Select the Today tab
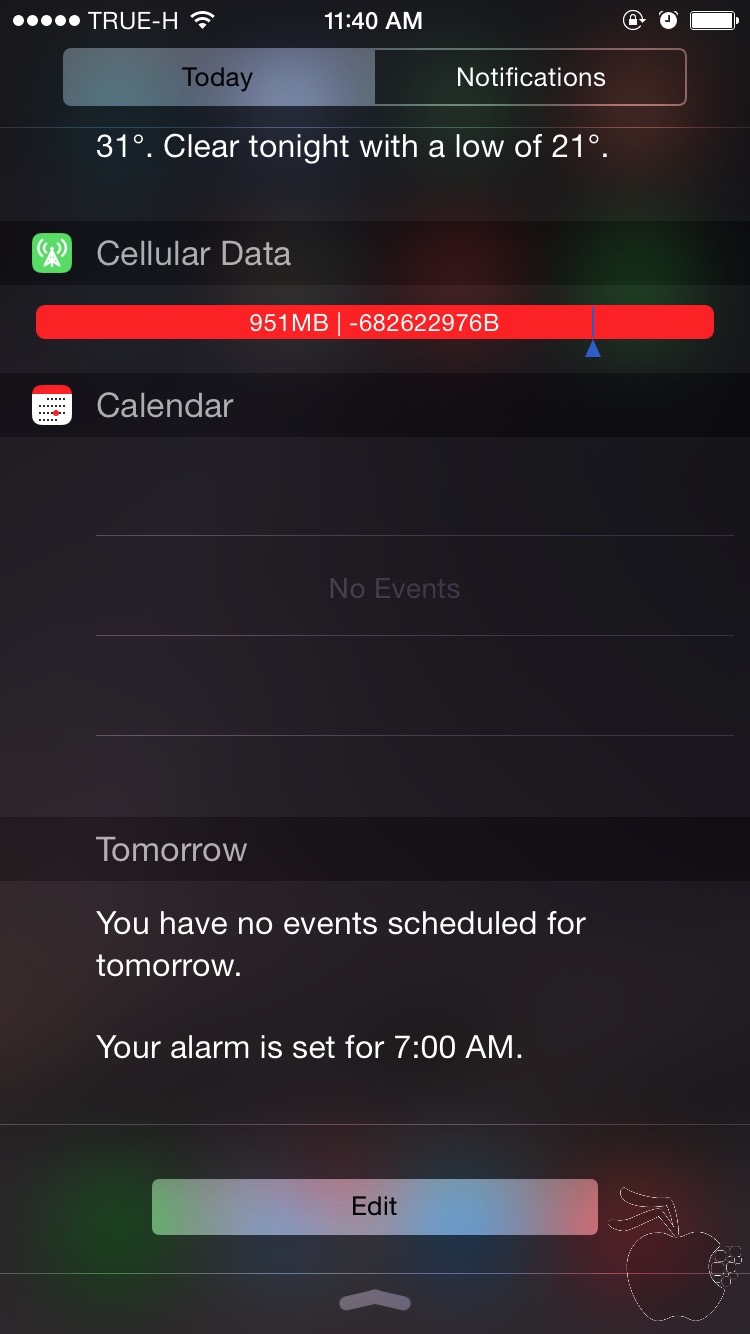Viewport: 750px width, 1334px height. pos(218,78)
